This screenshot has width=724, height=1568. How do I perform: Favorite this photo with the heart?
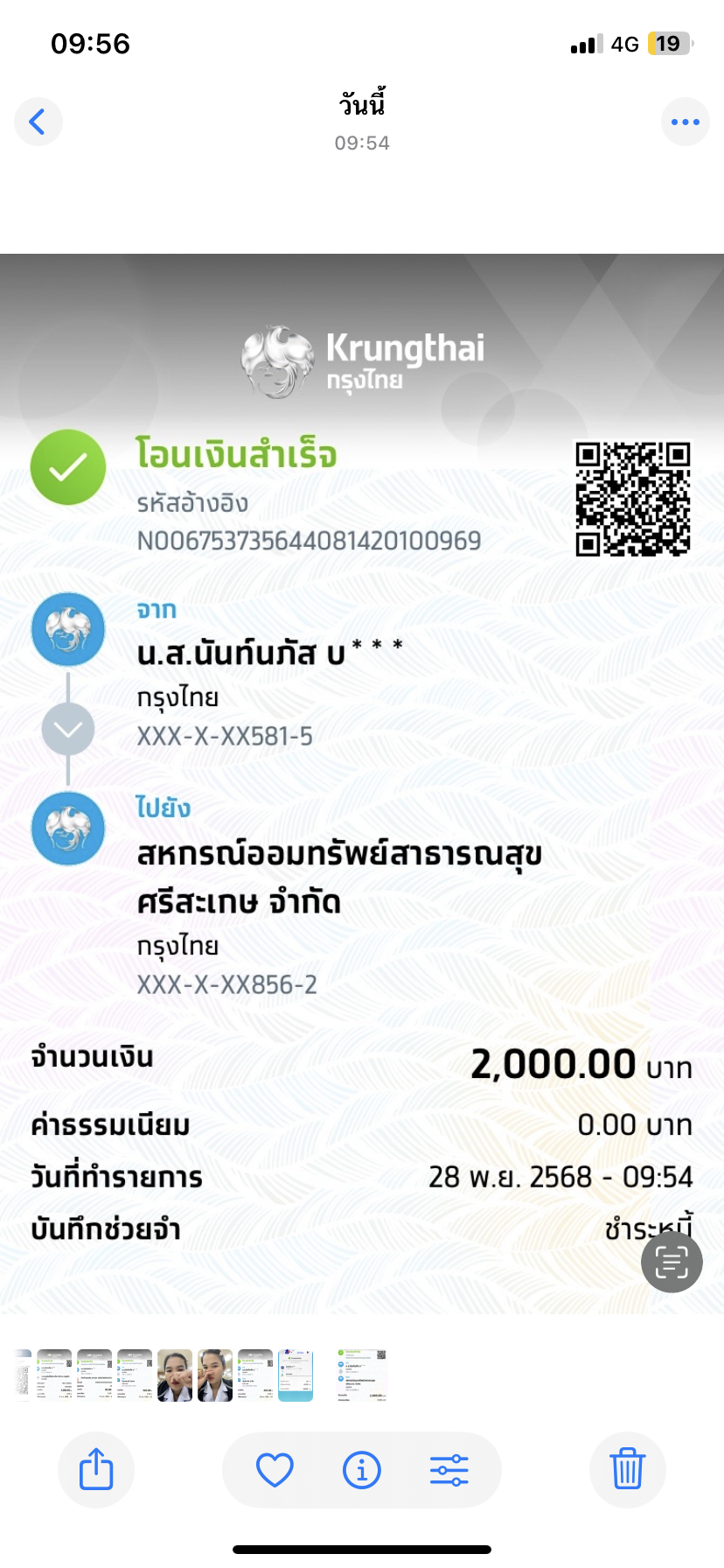[x=275, y=1470]
